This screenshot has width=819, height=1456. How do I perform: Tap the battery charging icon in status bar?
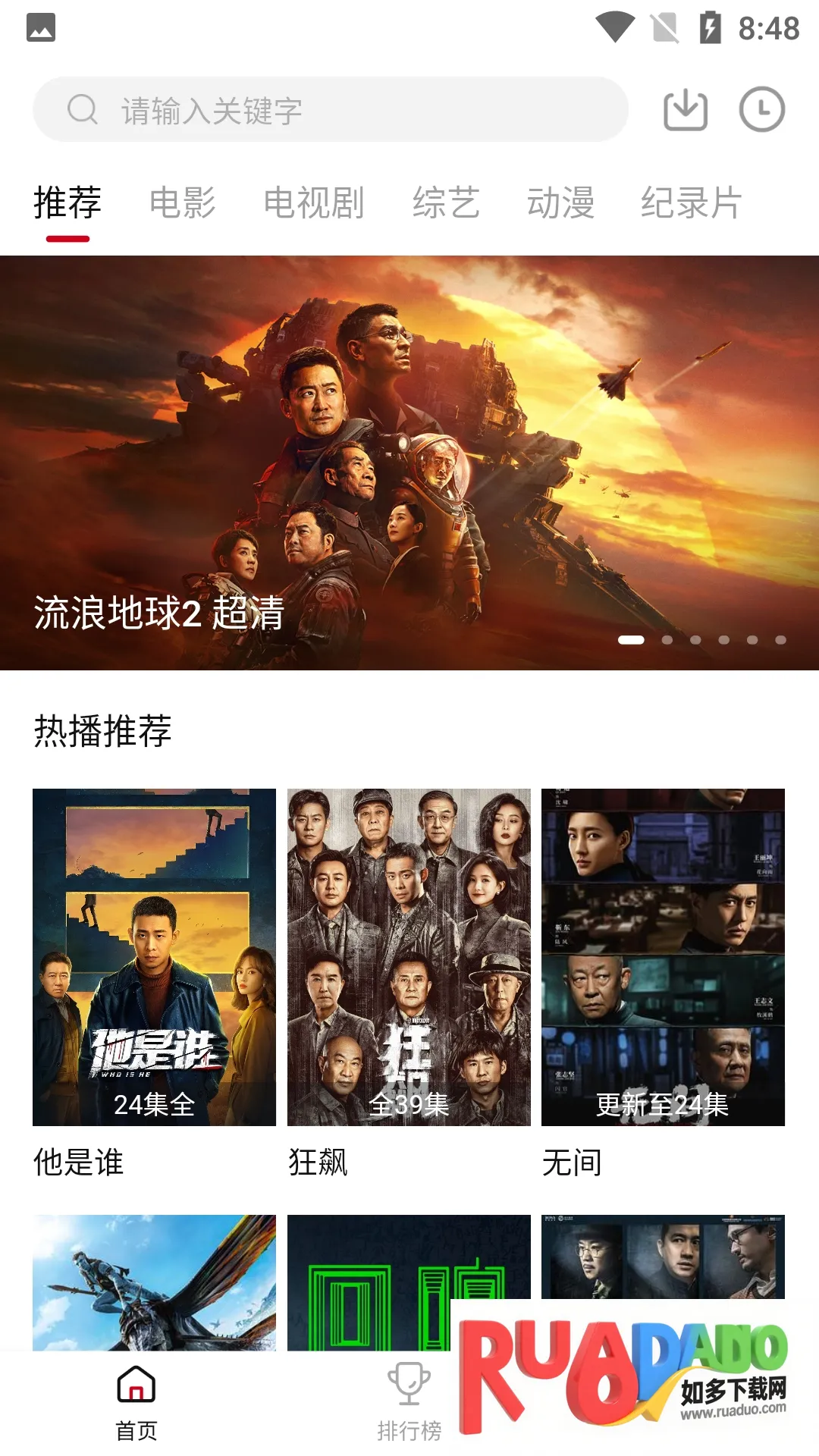click(709, 25)
